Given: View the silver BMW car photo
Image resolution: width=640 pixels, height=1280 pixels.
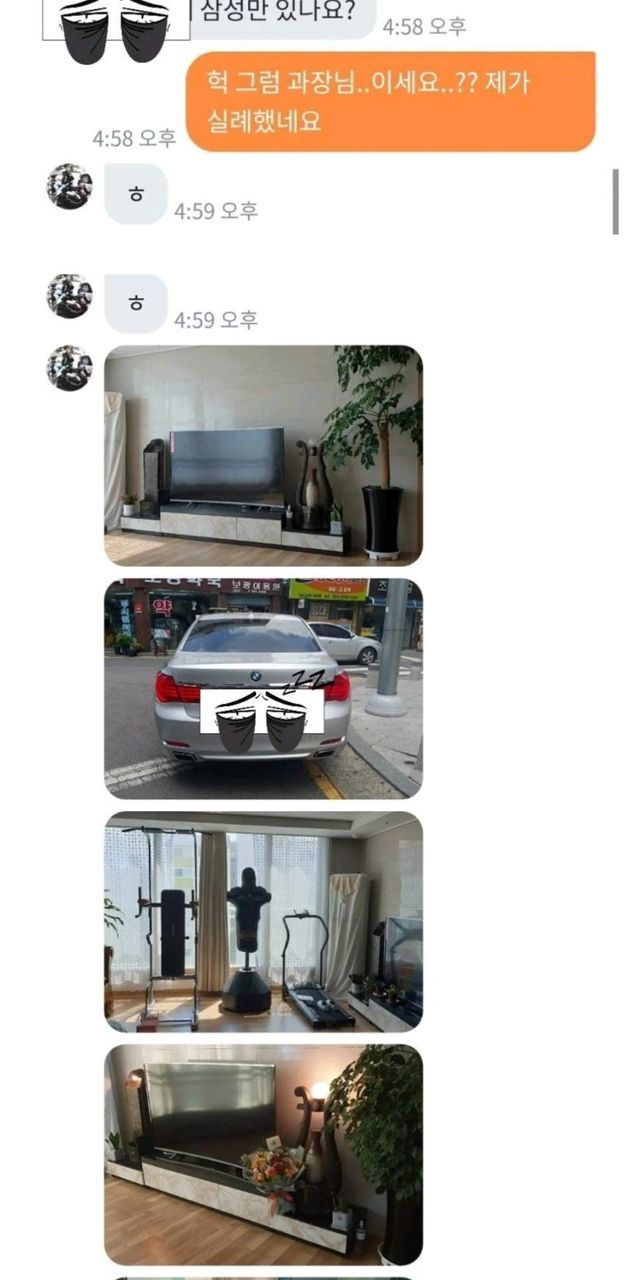Looking at the screenshot, I should 263,688.
